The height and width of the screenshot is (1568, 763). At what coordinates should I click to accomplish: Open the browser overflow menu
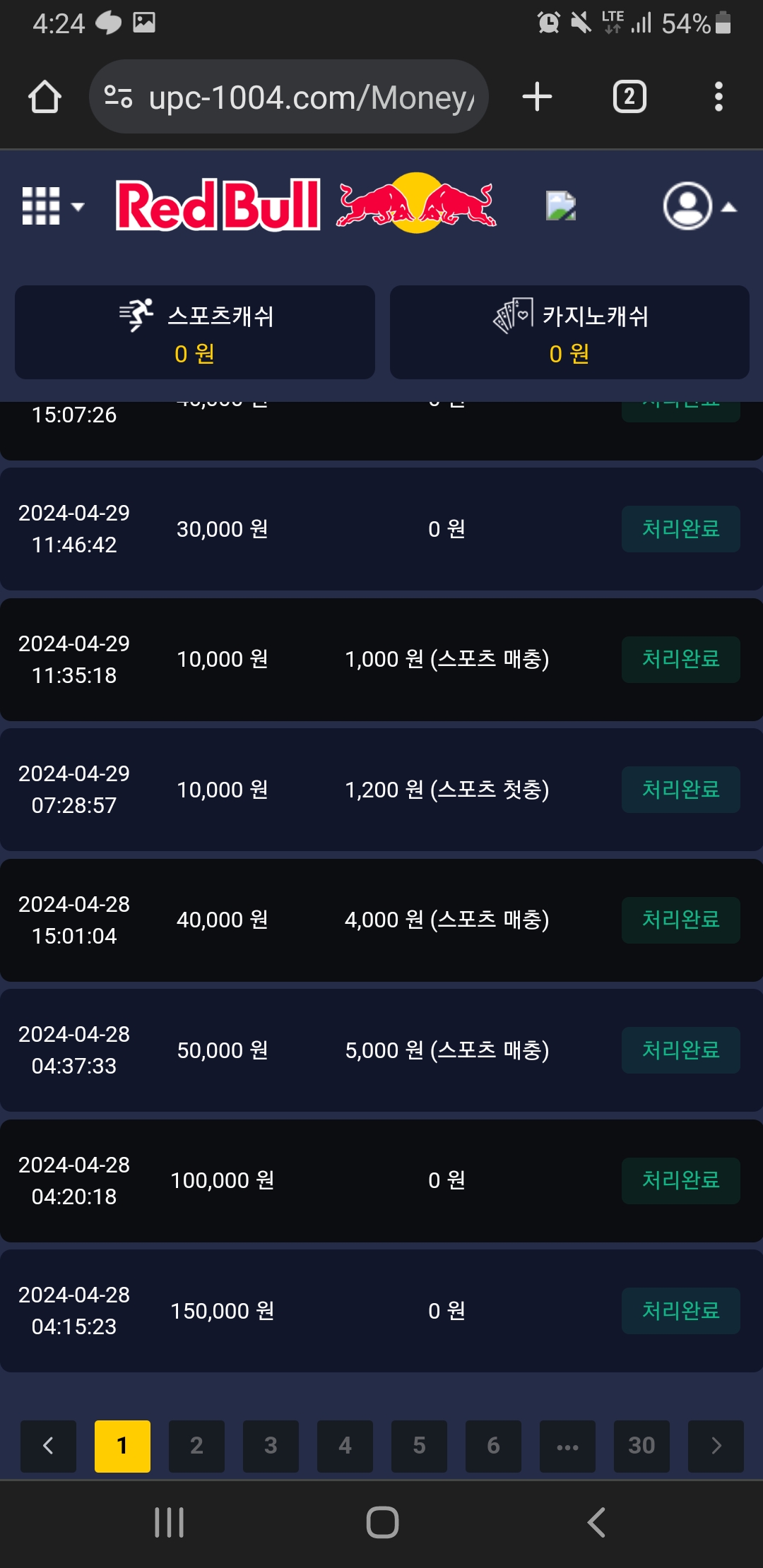(x=718, y=97)
